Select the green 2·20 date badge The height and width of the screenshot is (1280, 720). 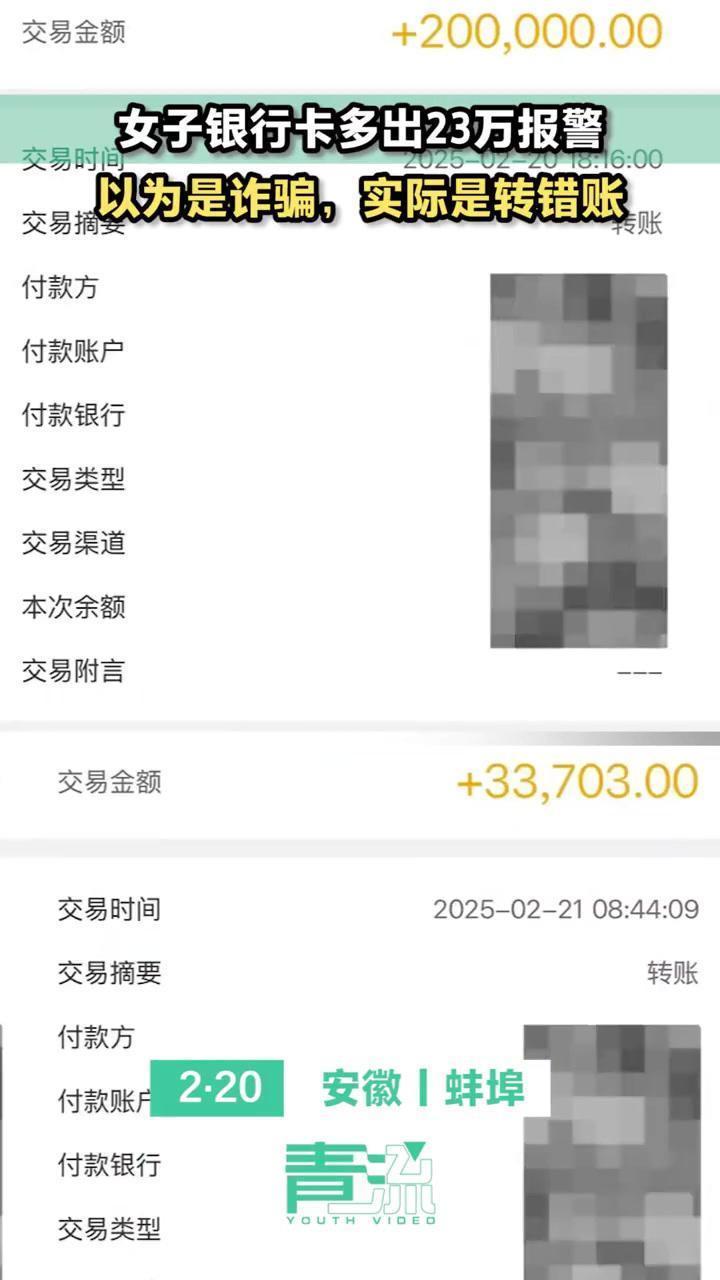pyautogui.click(x=218, y=1085)
